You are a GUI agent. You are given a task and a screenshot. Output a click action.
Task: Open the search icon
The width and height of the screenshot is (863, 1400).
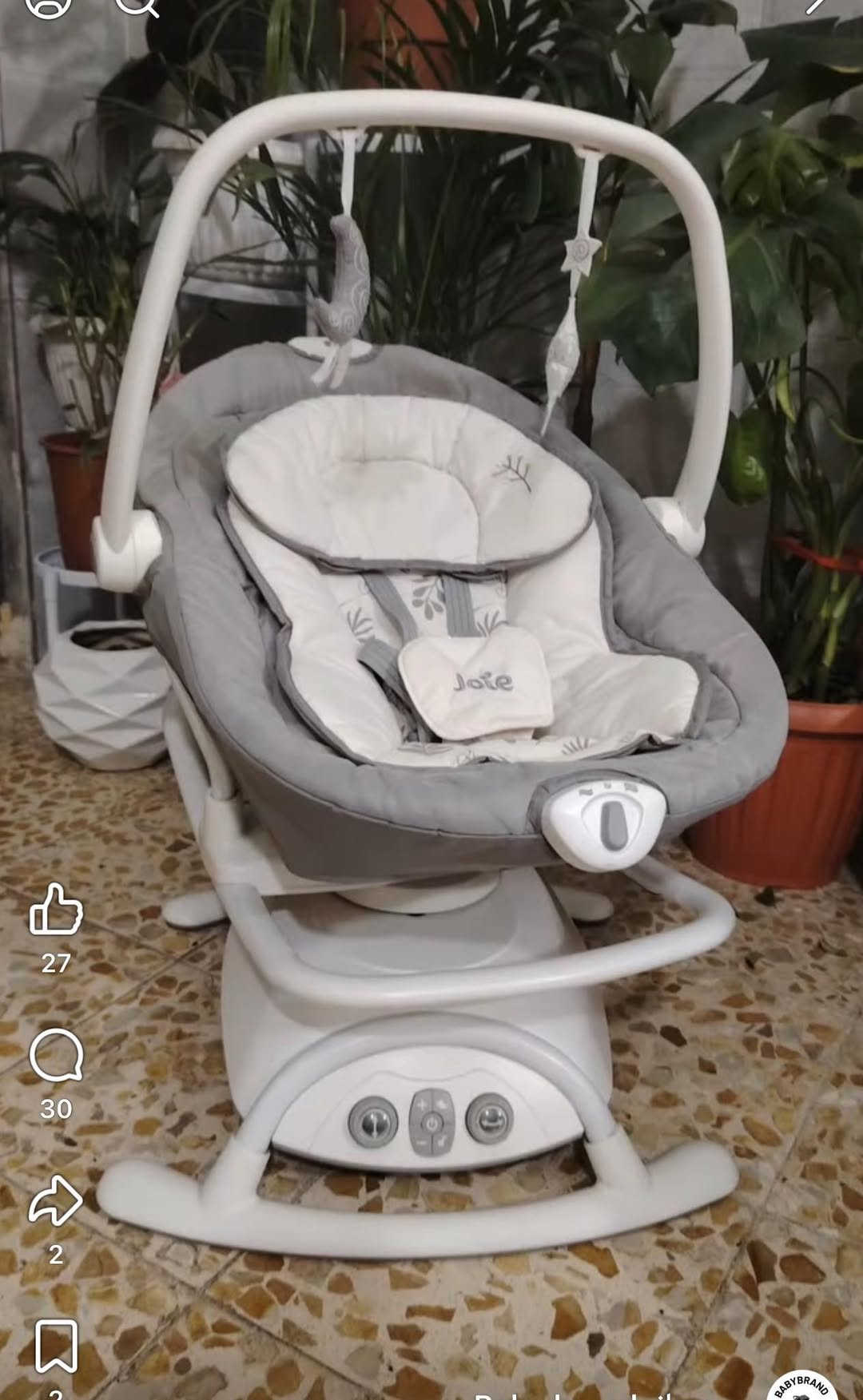point(139,6)
